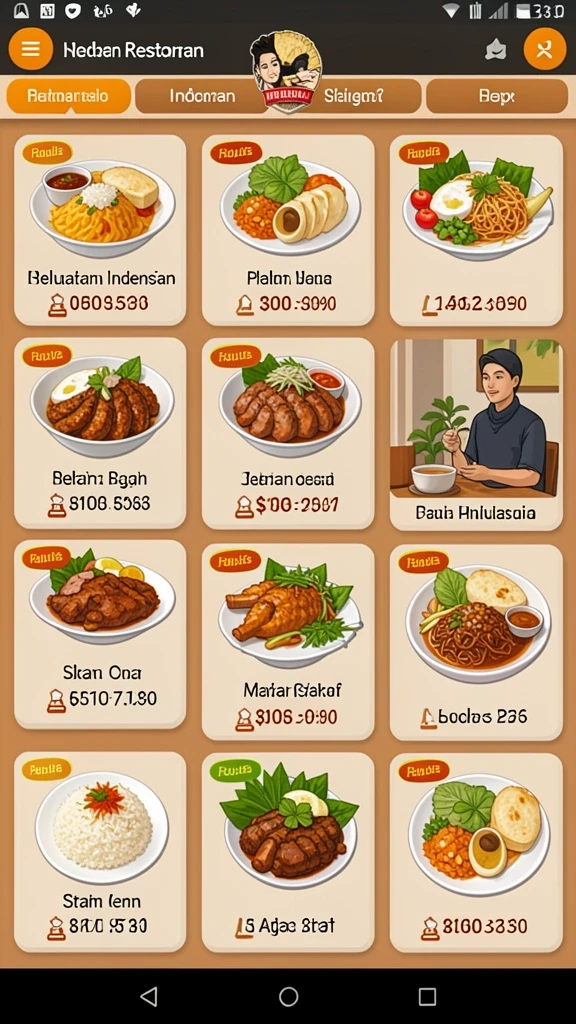
Task: Open the Beluatam Indensan dish card
Action: click(100, 230)
